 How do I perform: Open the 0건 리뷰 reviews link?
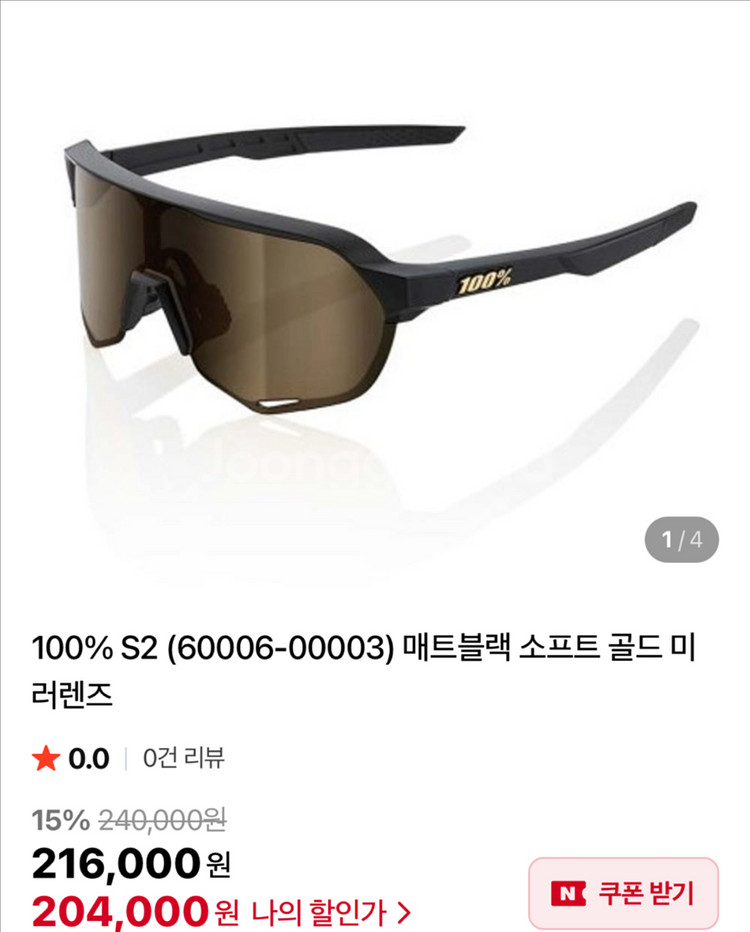click(x=184, y=758)
